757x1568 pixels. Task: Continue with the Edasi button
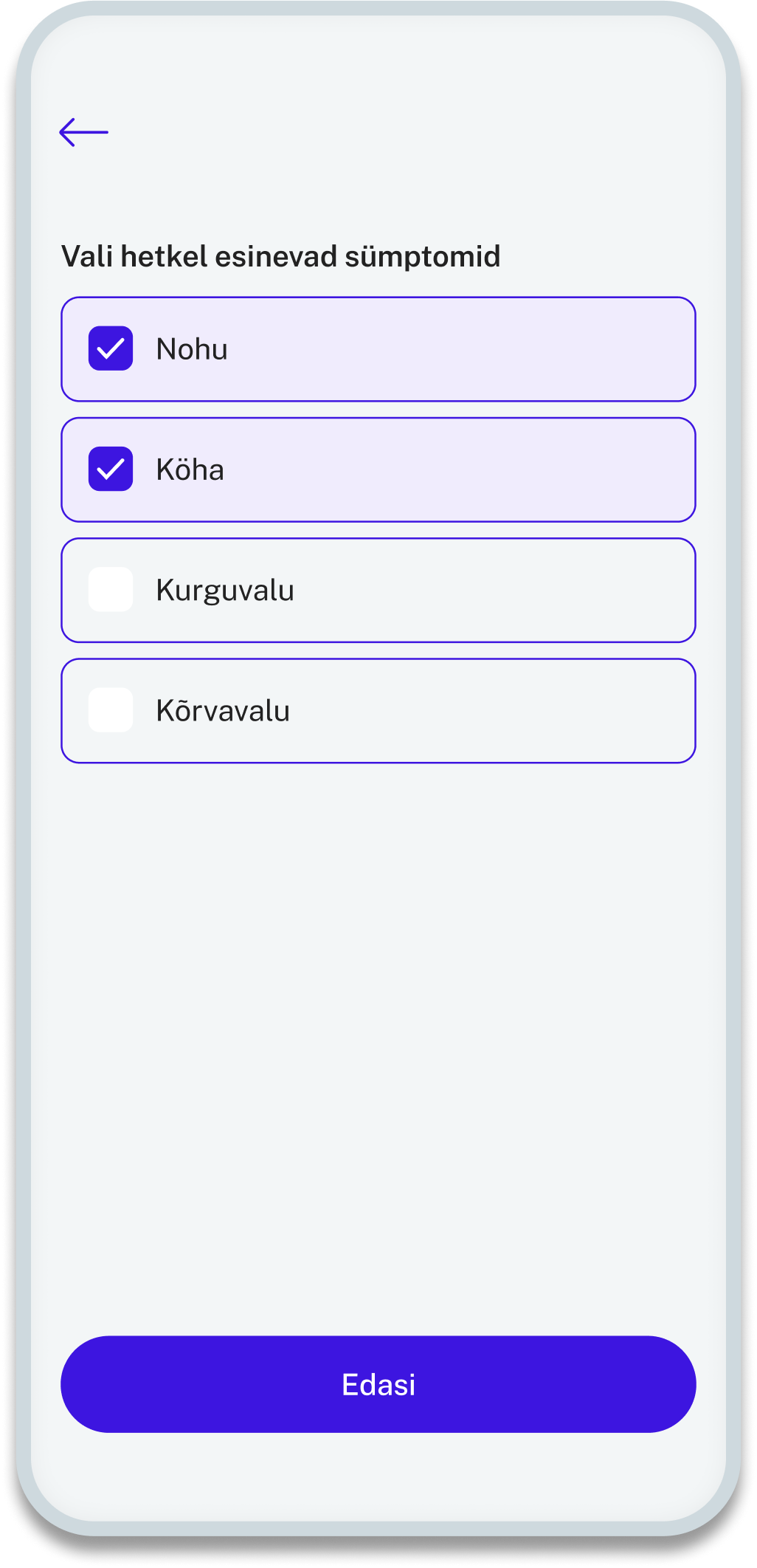click(378, 1384)
